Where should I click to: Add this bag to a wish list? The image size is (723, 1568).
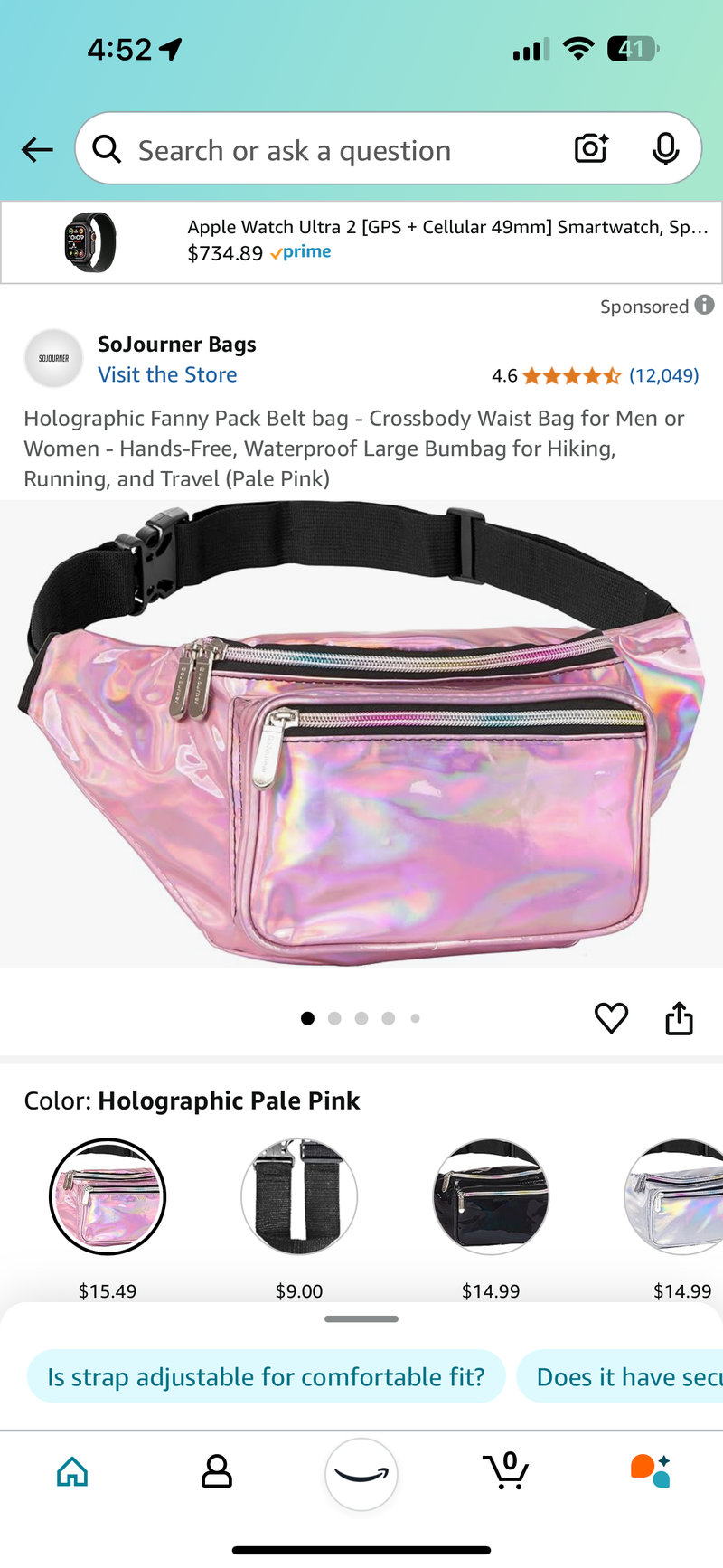tap(611, 1018)
